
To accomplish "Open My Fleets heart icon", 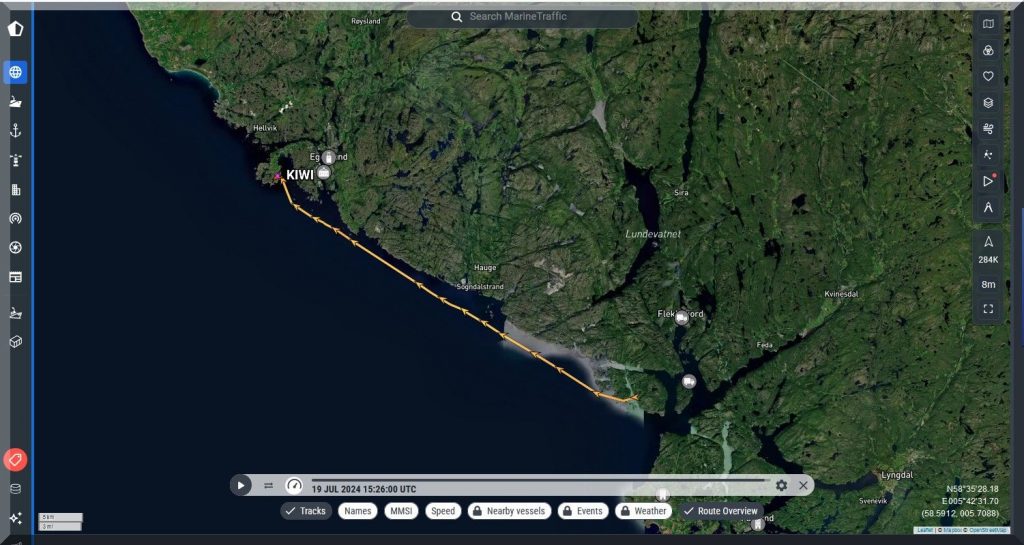I will point(988,76).
